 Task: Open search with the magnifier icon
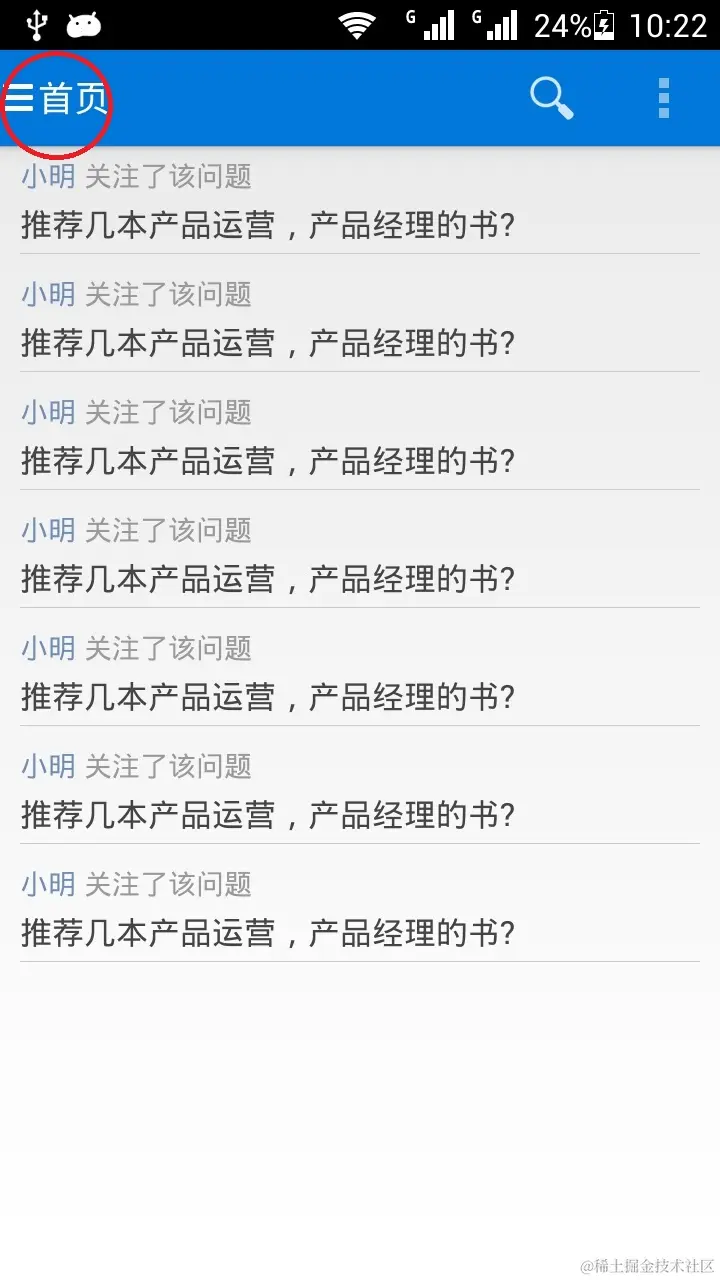(x=551, y=98)
